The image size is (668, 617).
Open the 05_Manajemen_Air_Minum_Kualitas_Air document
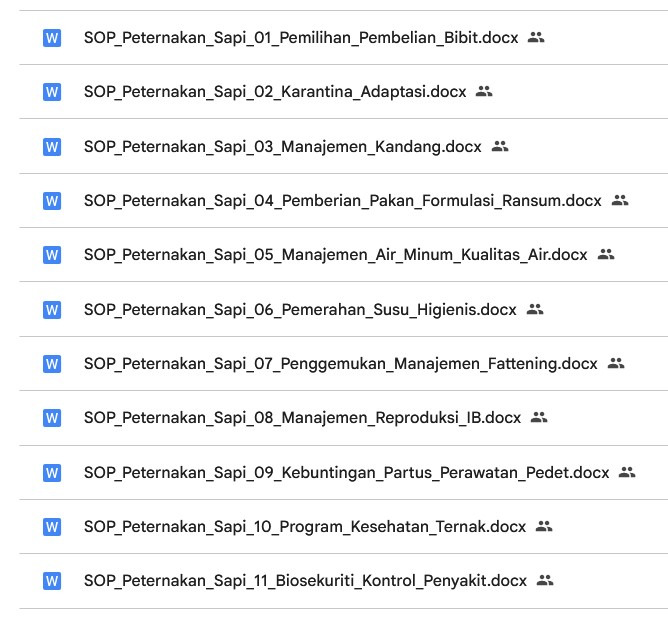pyautogui.click(x=335, y=254)
